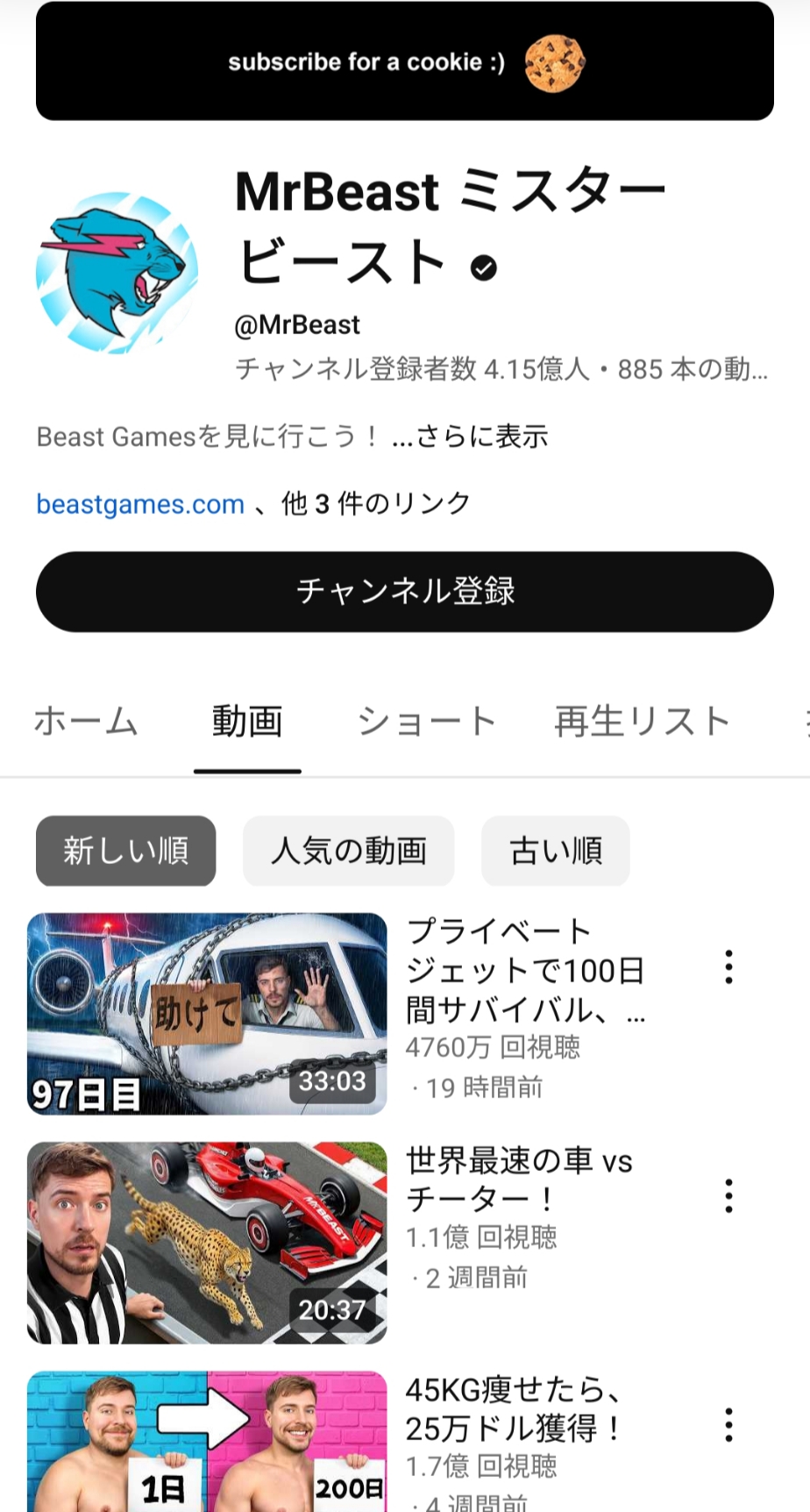Select the 新しい順 filter chip
810x1512 pixels.
(x=126, y=851)
